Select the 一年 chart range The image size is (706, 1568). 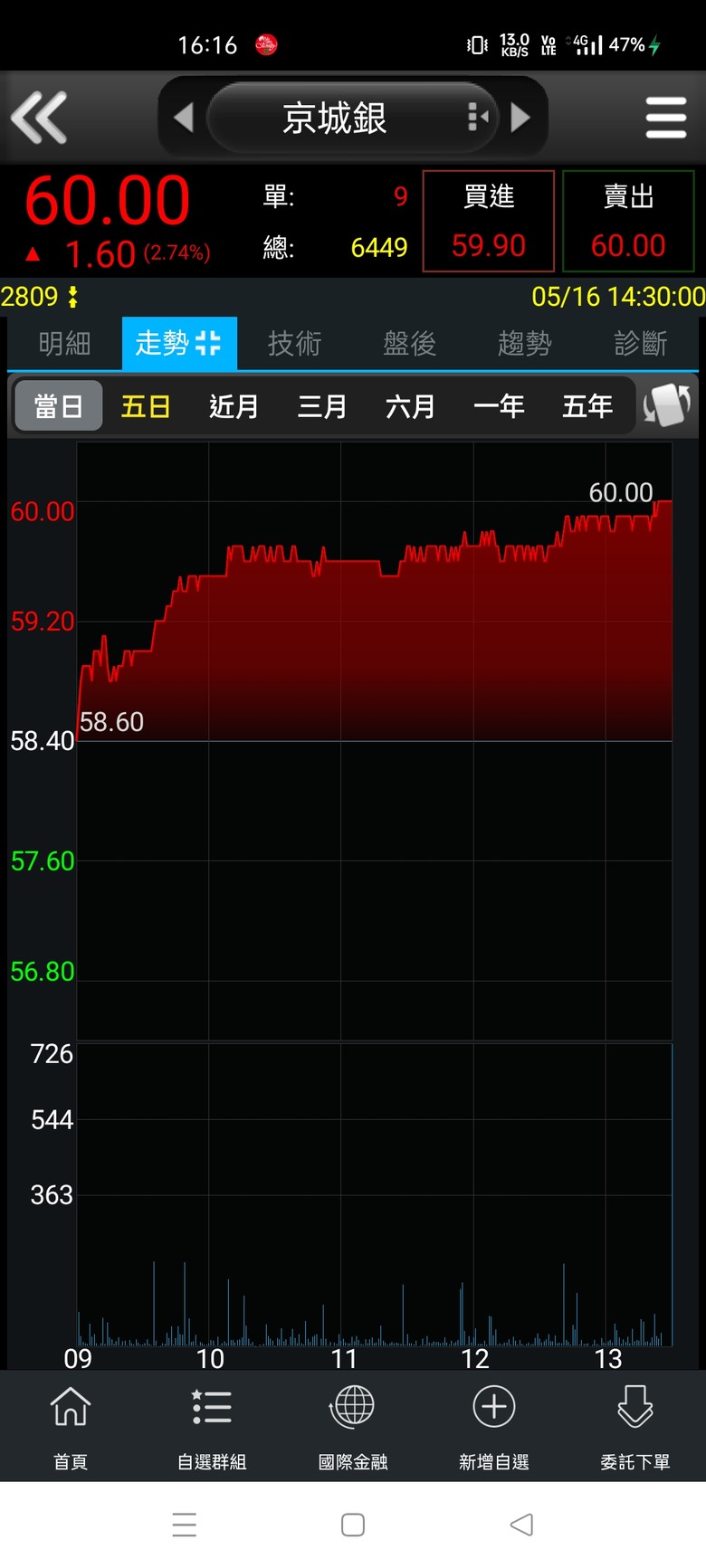click(499, 406)
